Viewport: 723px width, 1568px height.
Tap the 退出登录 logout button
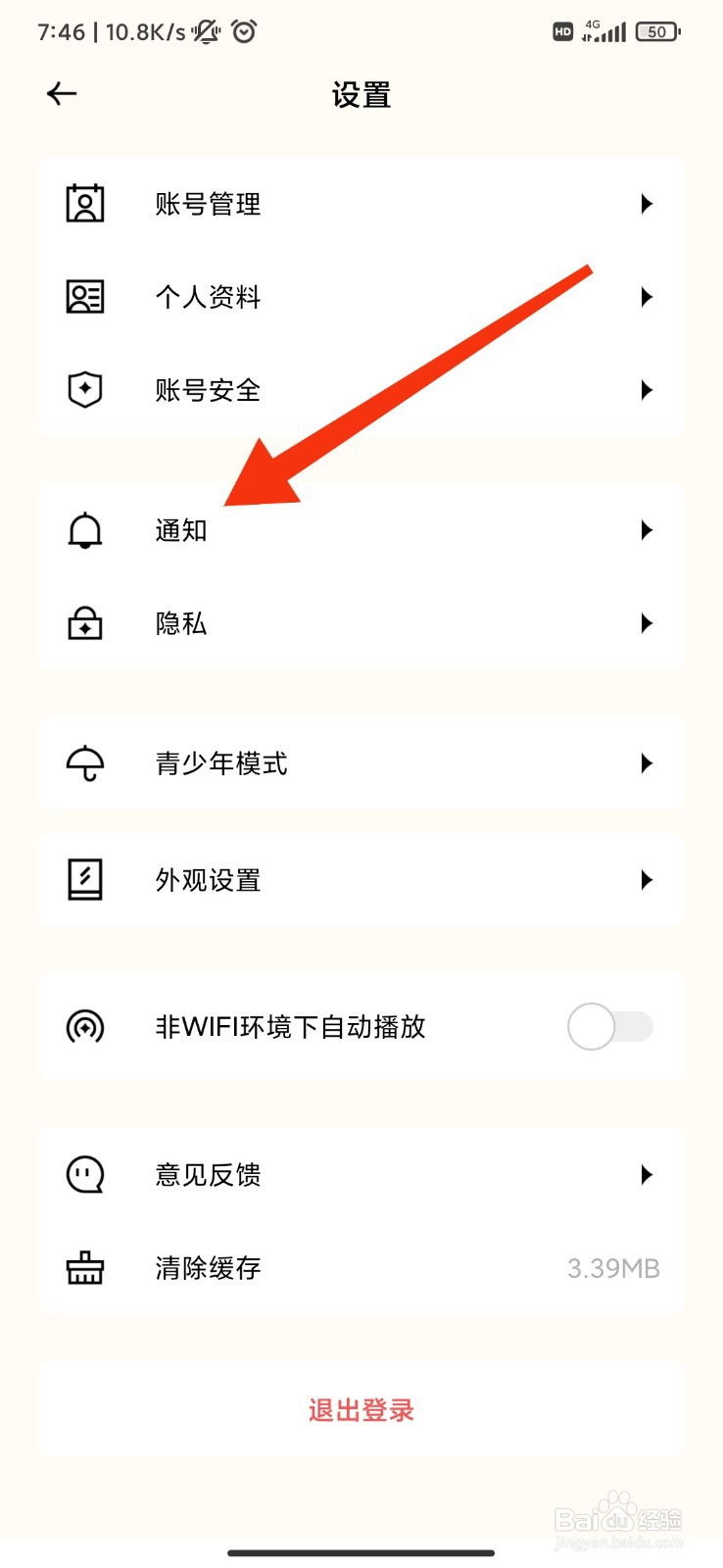coord(361,1409)
